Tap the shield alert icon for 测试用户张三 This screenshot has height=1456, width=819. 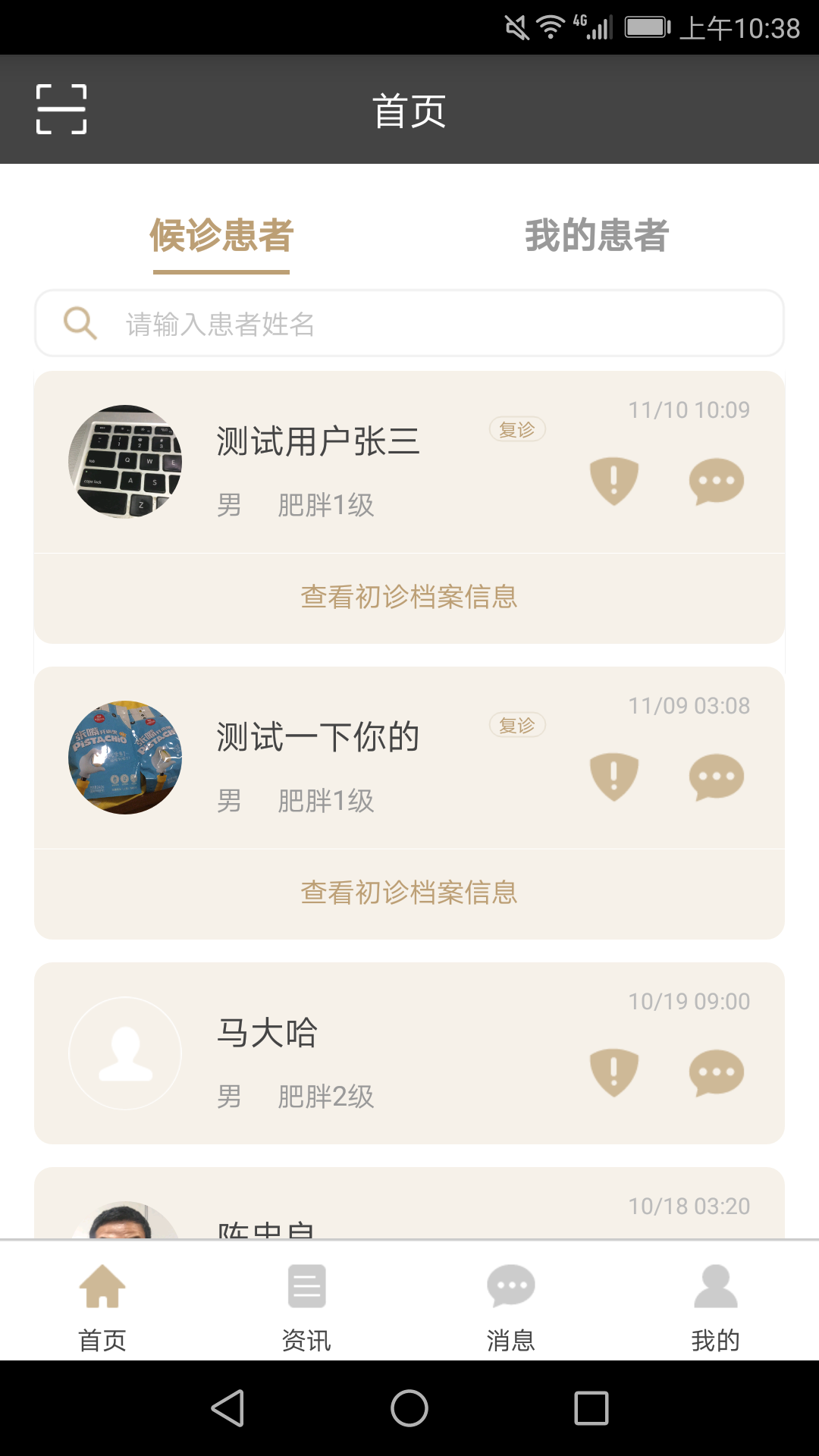614,481
